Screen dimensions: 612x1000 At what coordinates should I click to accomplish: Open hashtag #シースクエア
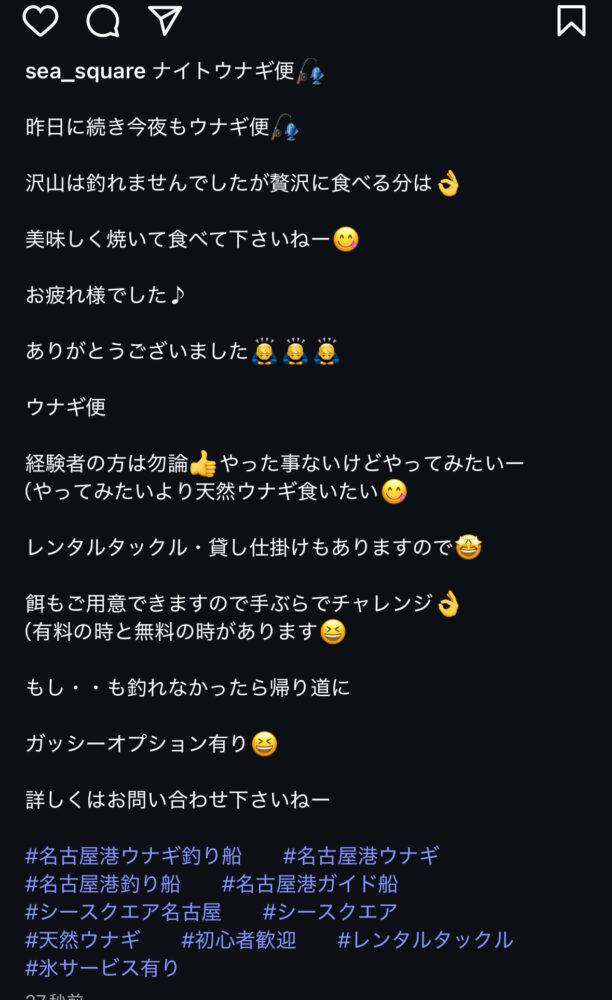[x=330, y=912]
